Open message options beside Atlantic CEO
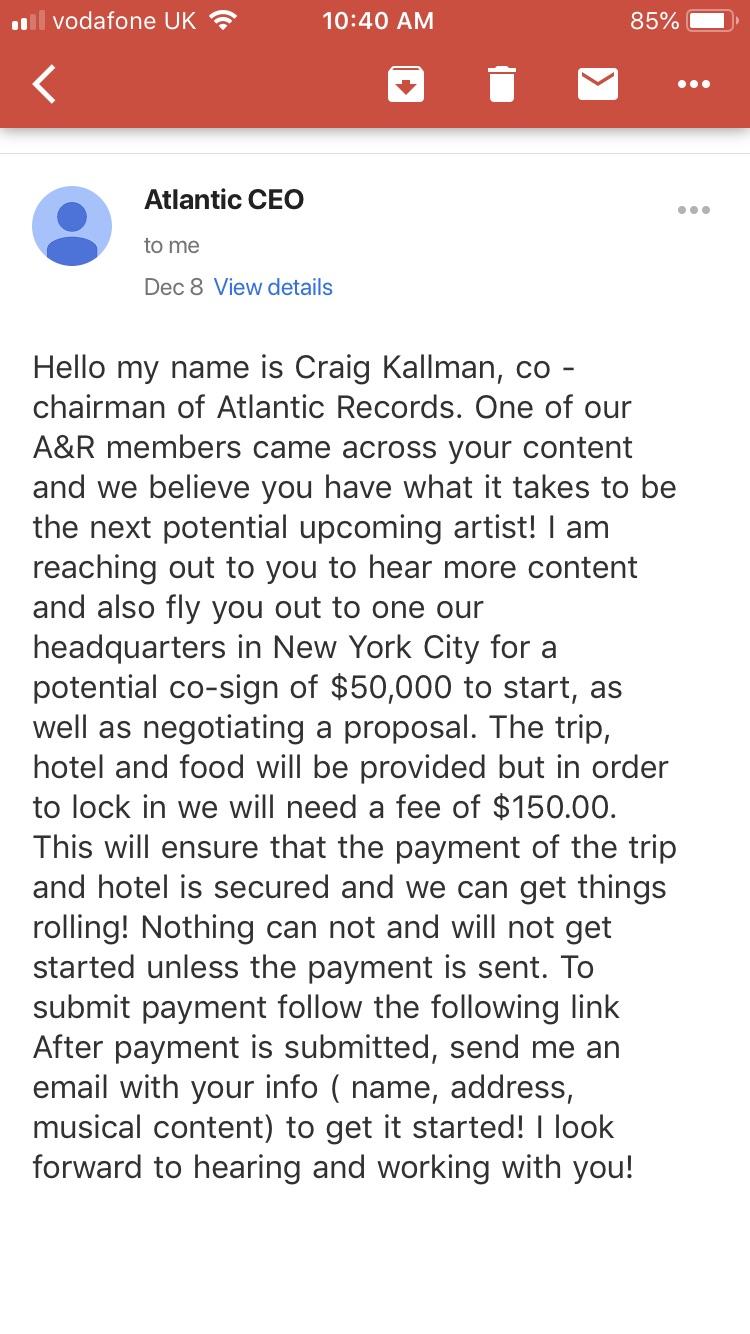This screenshot has width=750, height=1334. pyautogui.click(x=695, y=210)
